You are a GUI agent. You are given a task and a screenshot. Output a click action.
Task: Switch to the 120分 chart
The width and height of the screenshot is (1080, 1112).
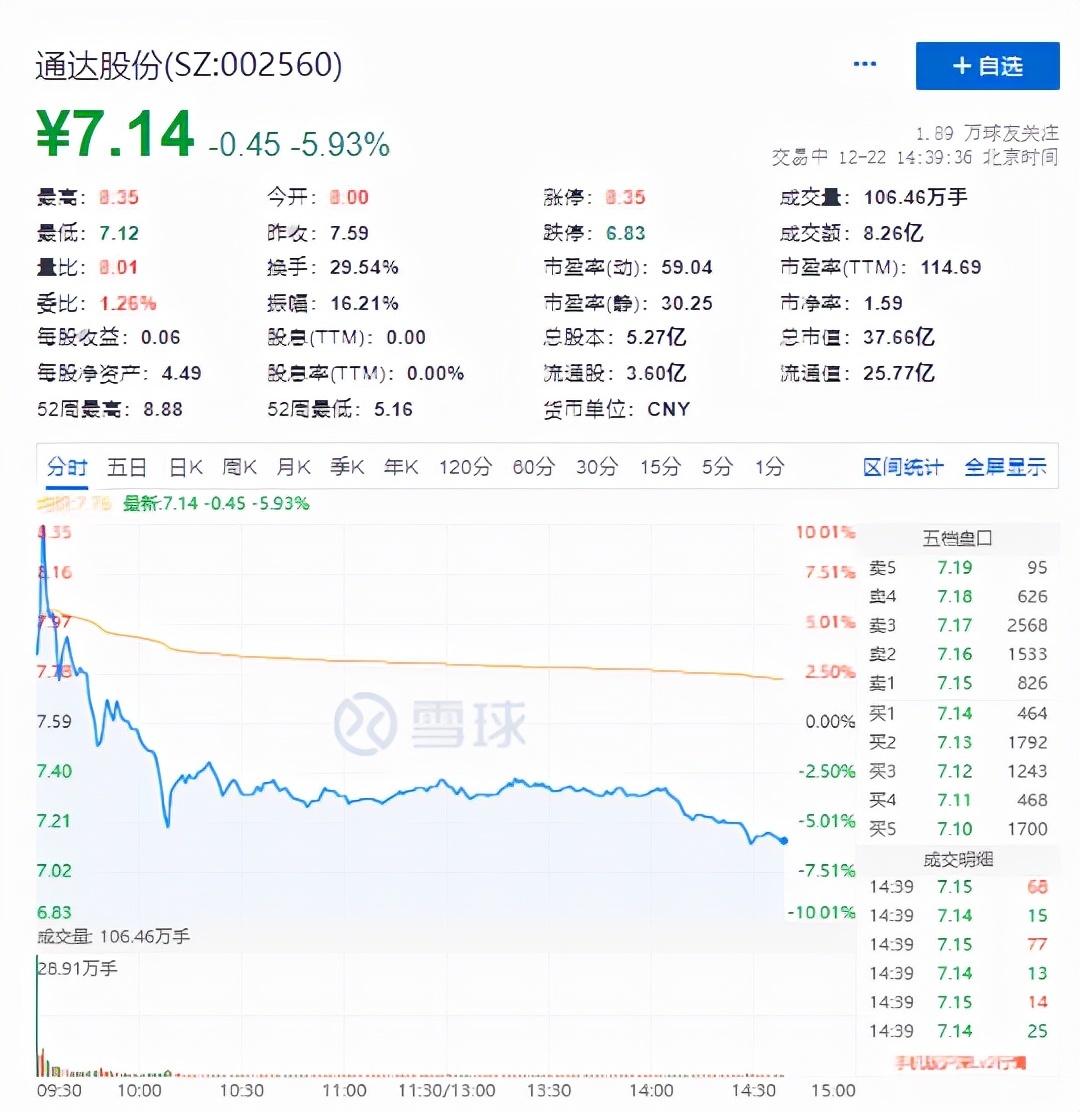point(465,466)
